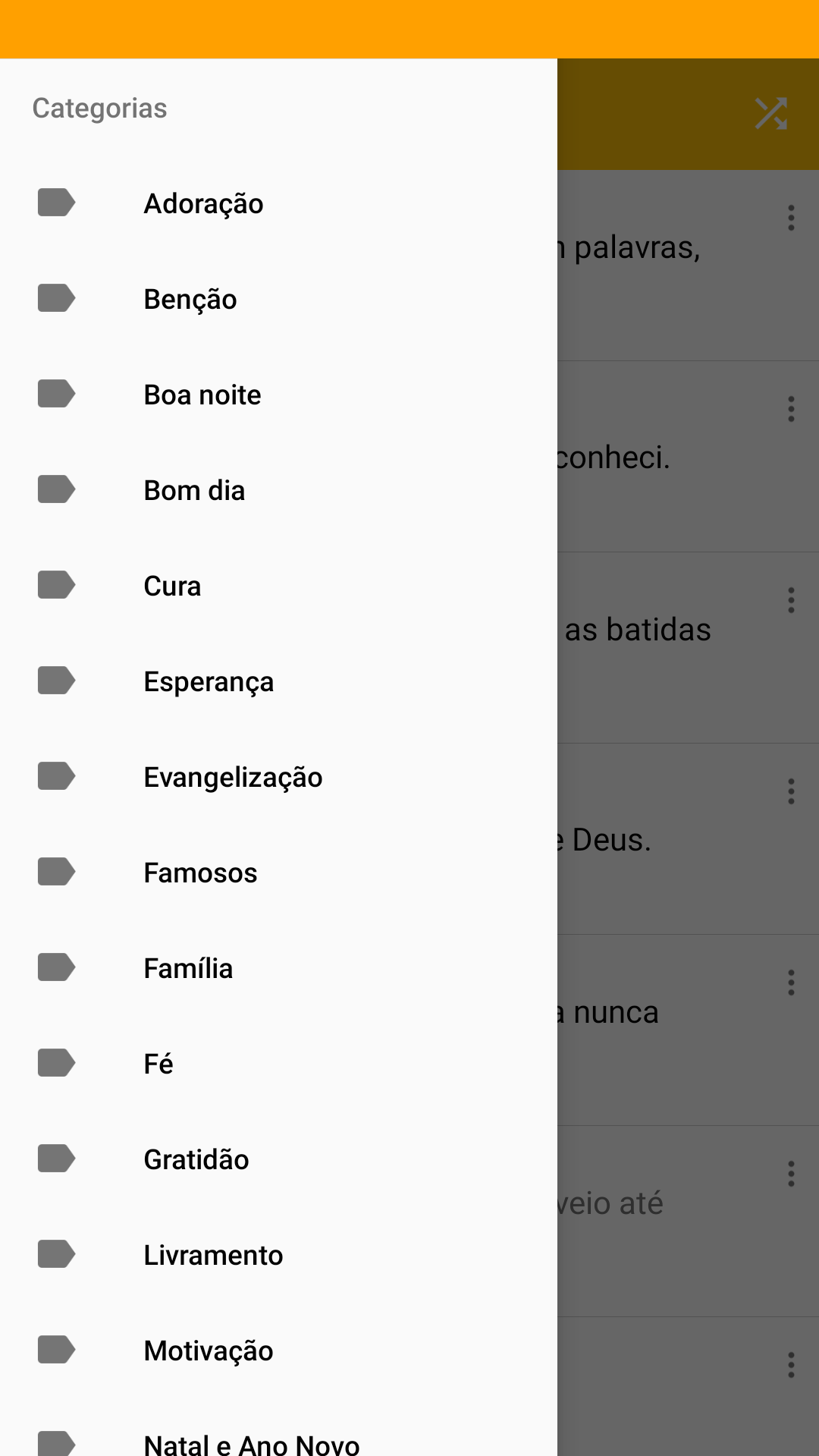This screenshot has width=819, height=1456.
Task: Click the tag icon beside Gratidão
Action: pos(56,1159)
